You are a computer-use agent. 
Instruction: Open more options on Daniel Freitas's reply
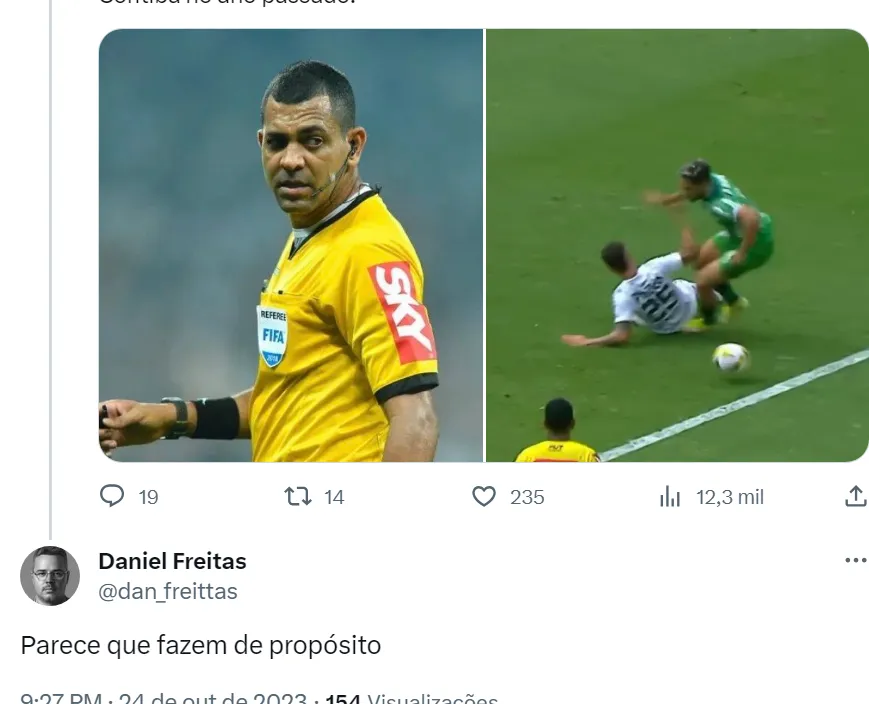pos(855,560)
